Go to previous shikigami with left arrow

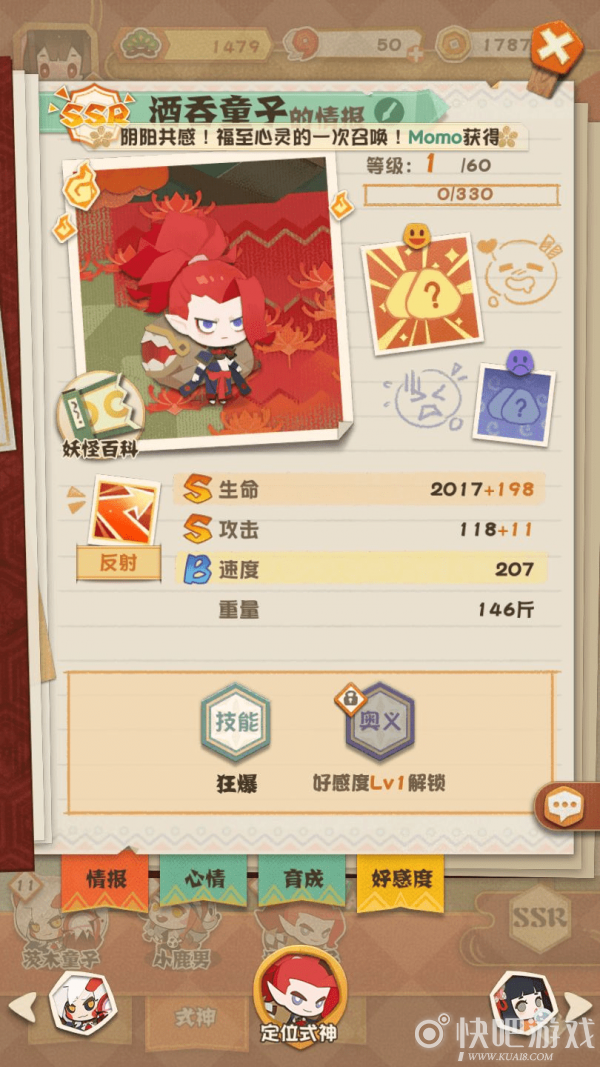21,1003
